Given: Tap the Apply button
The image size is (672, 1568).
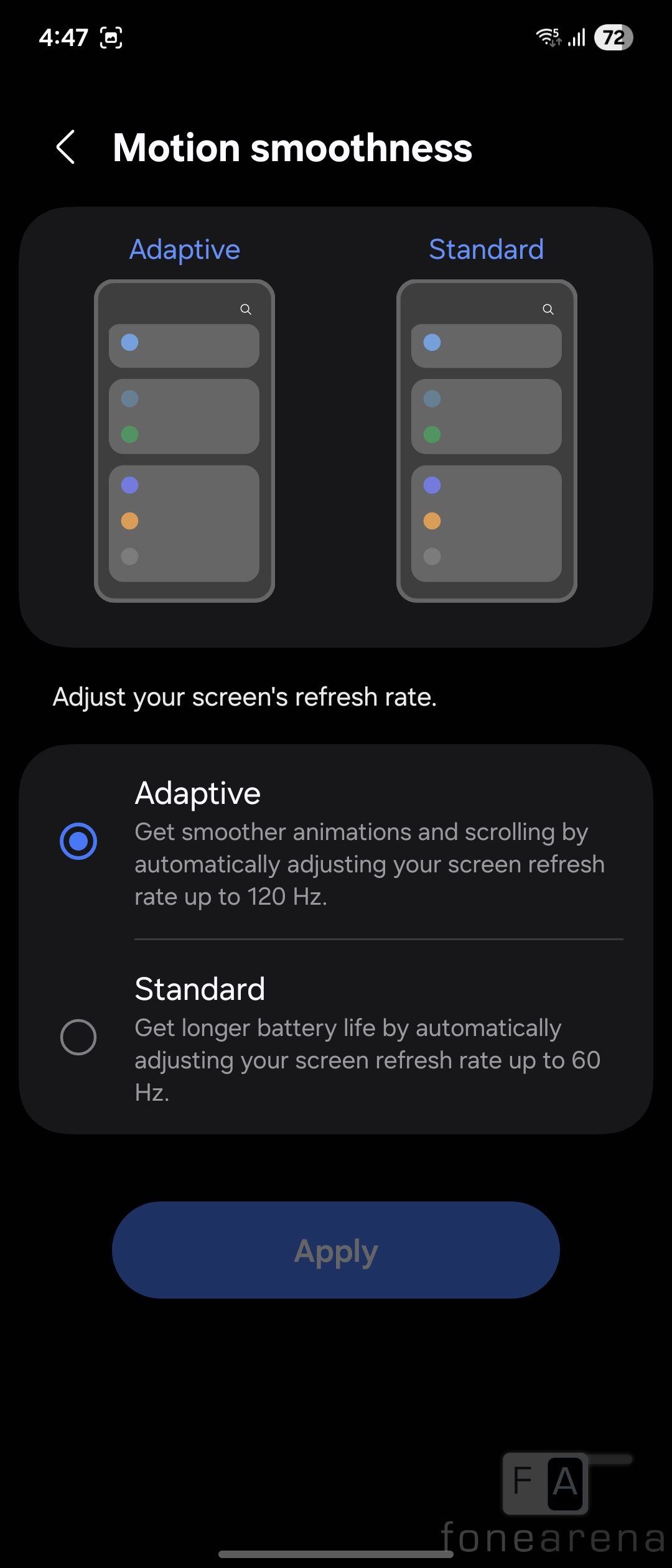Looking at the screenshot, I should pyautogui.click(x=336, y=1250).
